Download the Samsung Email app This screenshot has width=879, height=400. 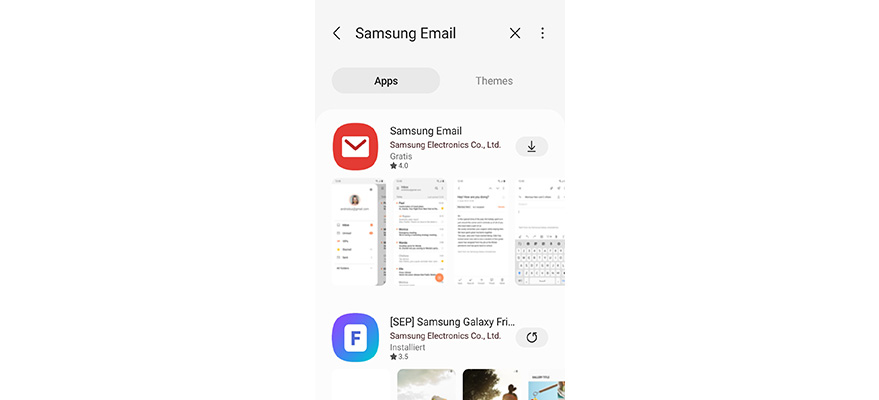coord(531,147)
